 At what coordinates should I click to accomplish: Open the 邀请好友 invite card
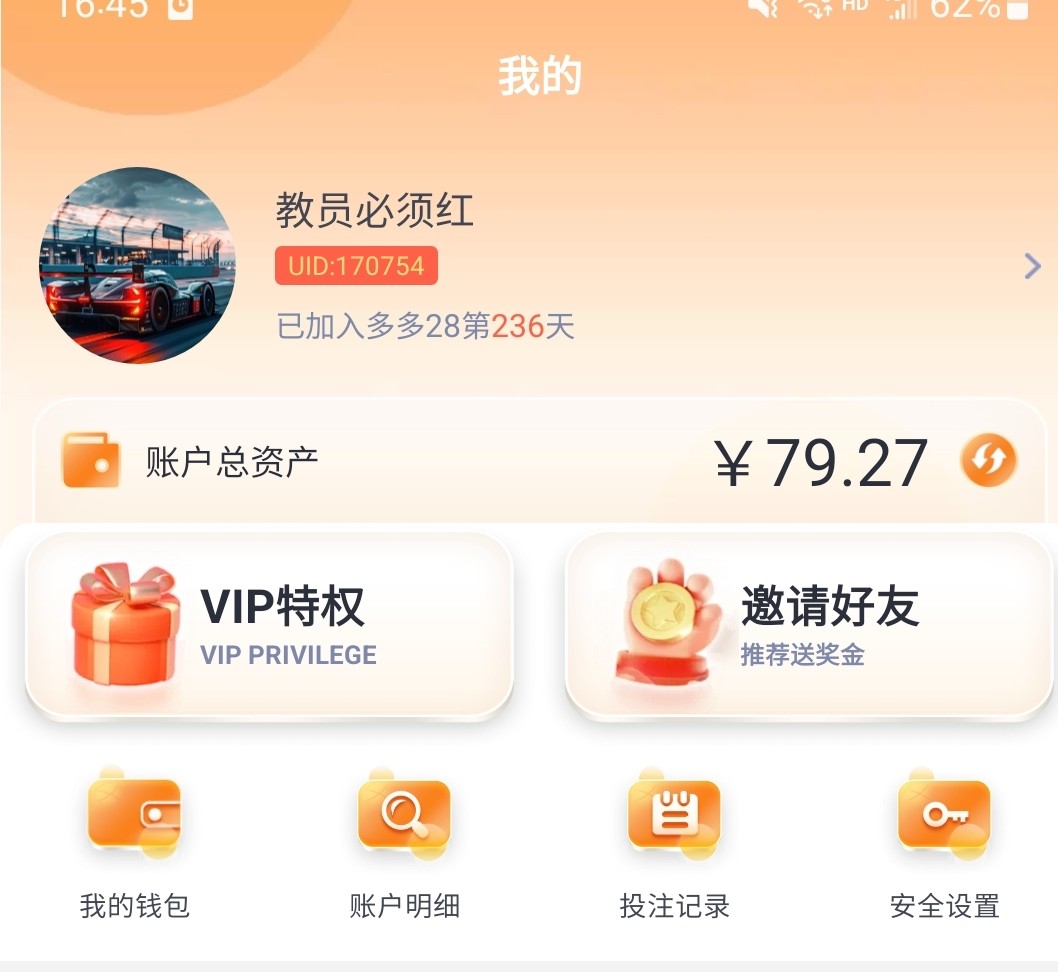tap(808, 625)
